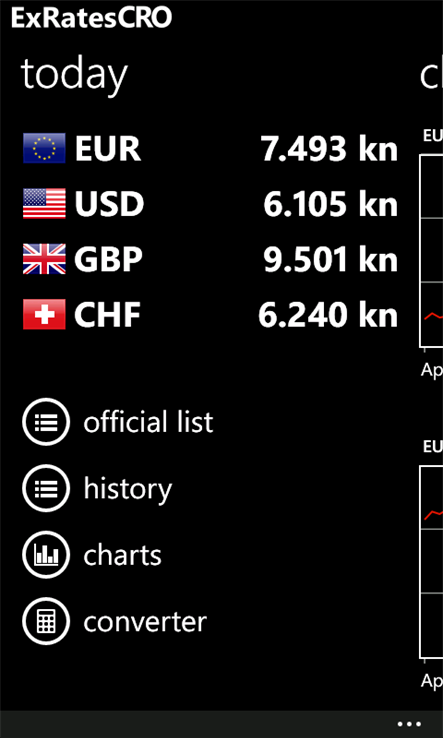Select the USD exchange rate row
Image resolution: width=443 pixels, height=738 pixels.
pos(210,204)
